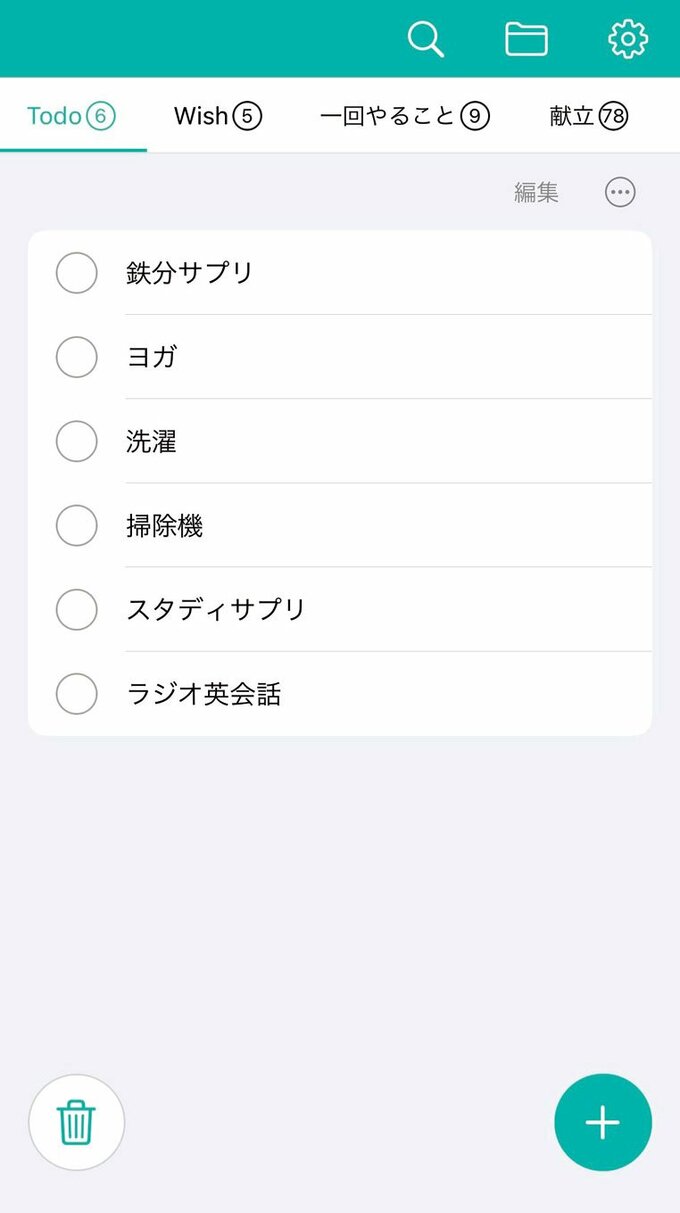Image resolution: width=680 pixels, height=1213 pixels.
Task: Mark ヨガ as done
Action: click(76, 357)
